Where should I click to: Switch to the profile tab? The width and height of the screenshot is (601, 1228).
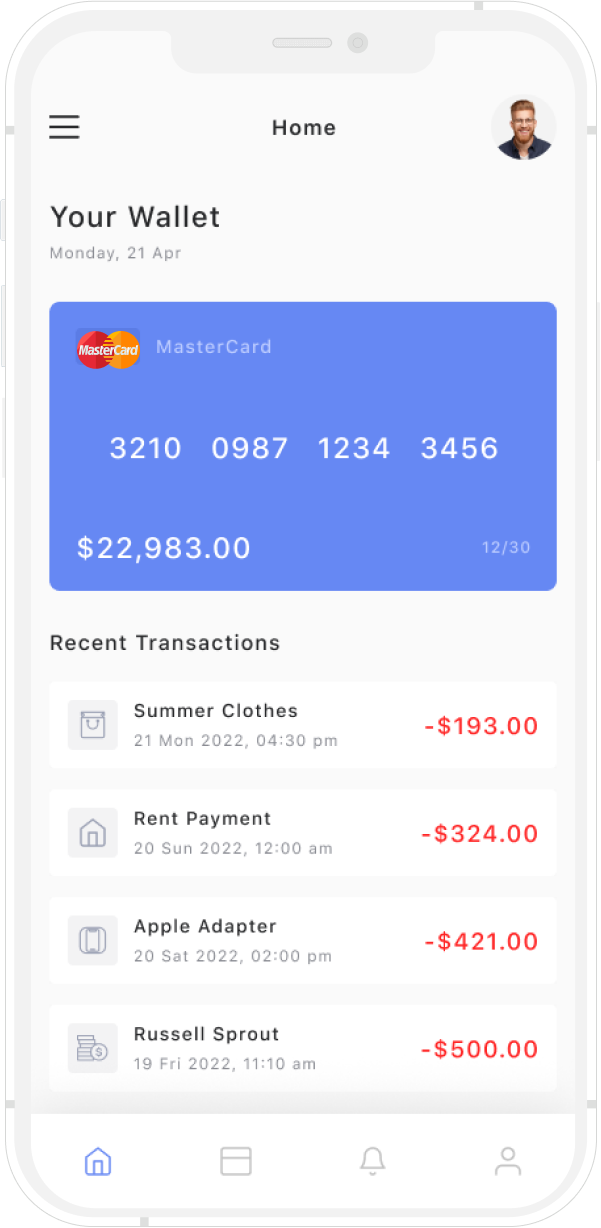[x=508, y=1161]
